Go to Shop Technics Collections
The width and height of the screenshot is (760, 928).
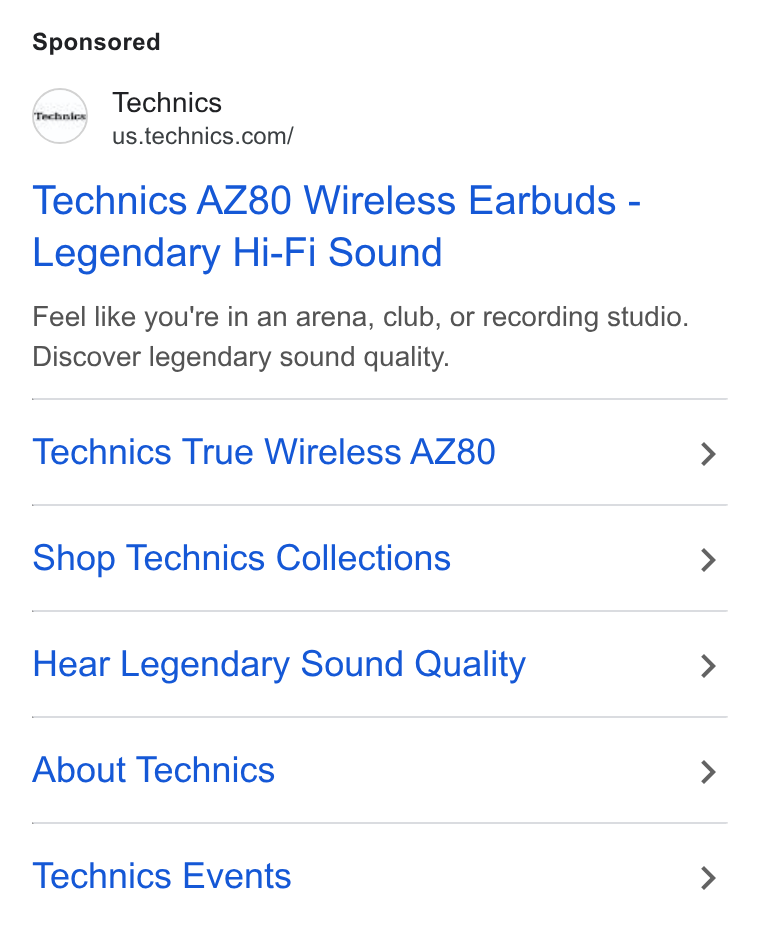pos(379,559)
